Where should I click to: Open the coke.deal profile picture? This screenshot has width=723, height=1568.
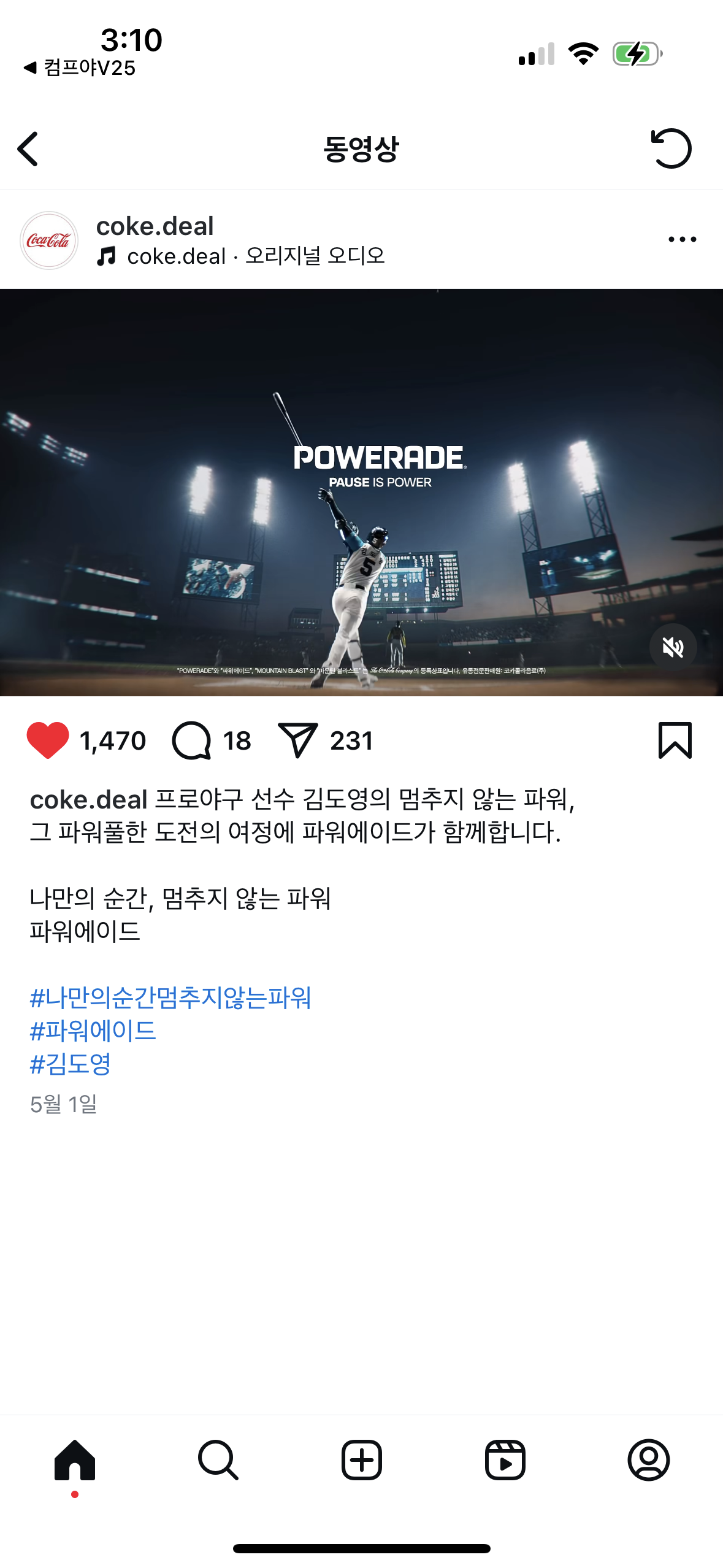[x=49, y=240]
